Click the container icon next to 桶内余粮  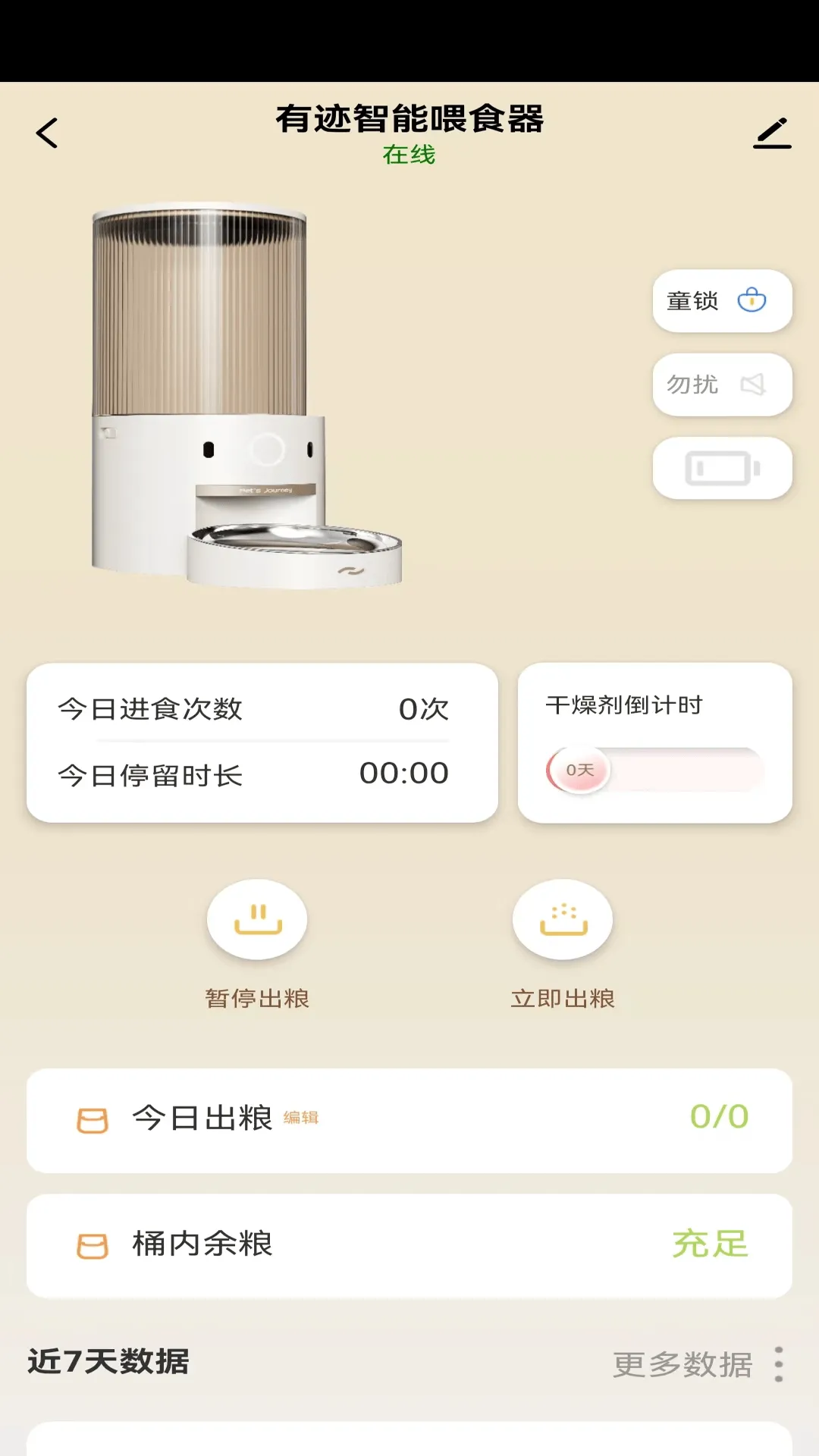click(93, 1244)
